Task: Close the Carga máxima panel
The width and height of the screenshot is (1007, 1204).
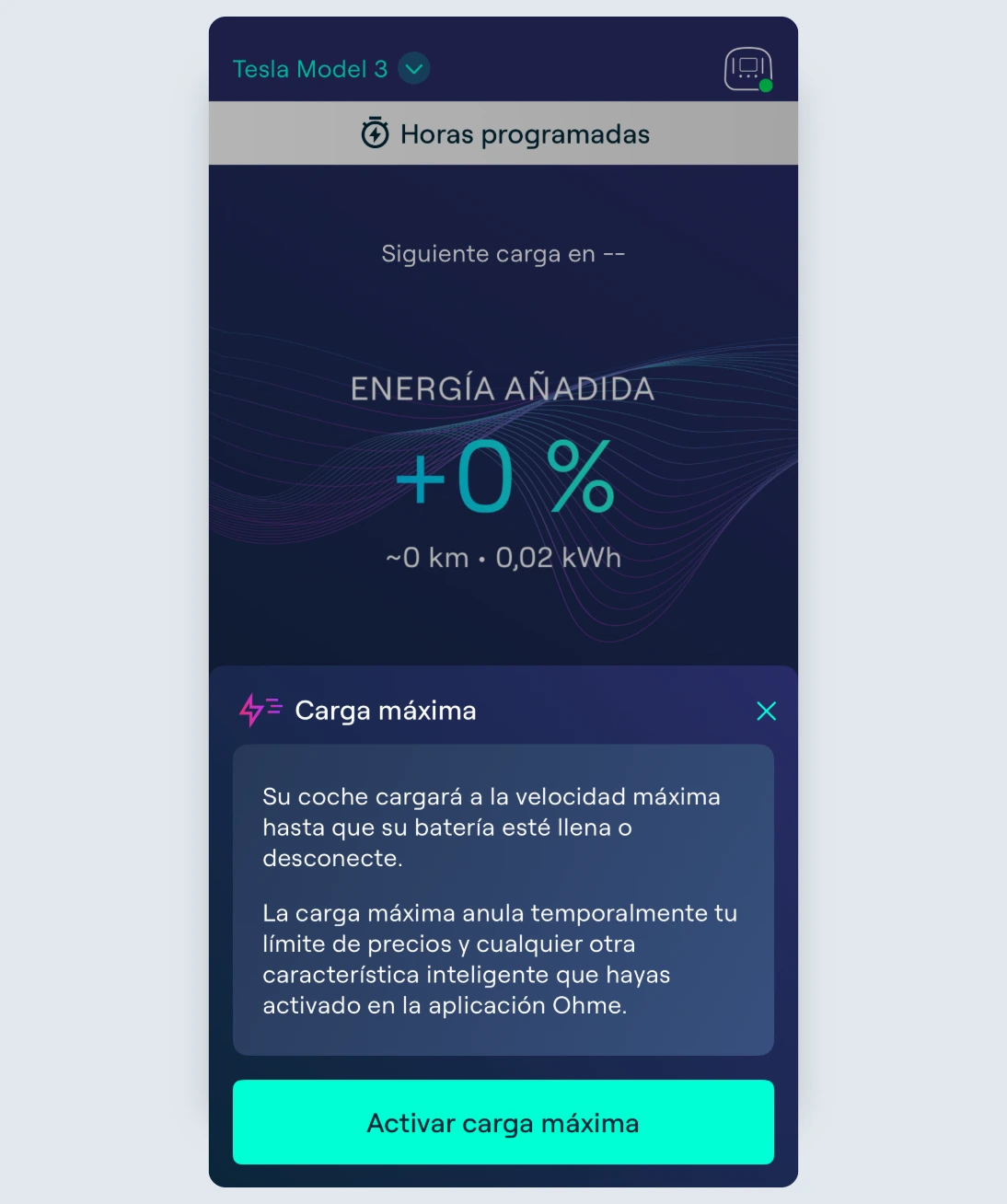Action: (x=766, y=711)
